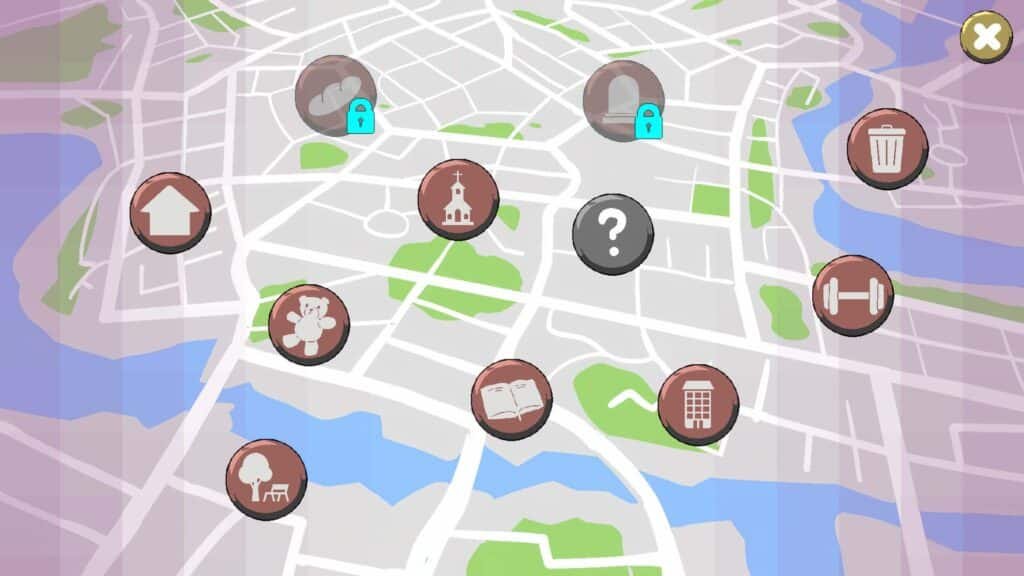The width and height of the screenshot is (1024, 576).
Task: Tap the locked bakery bread location
Action: (x=335, y=96)
